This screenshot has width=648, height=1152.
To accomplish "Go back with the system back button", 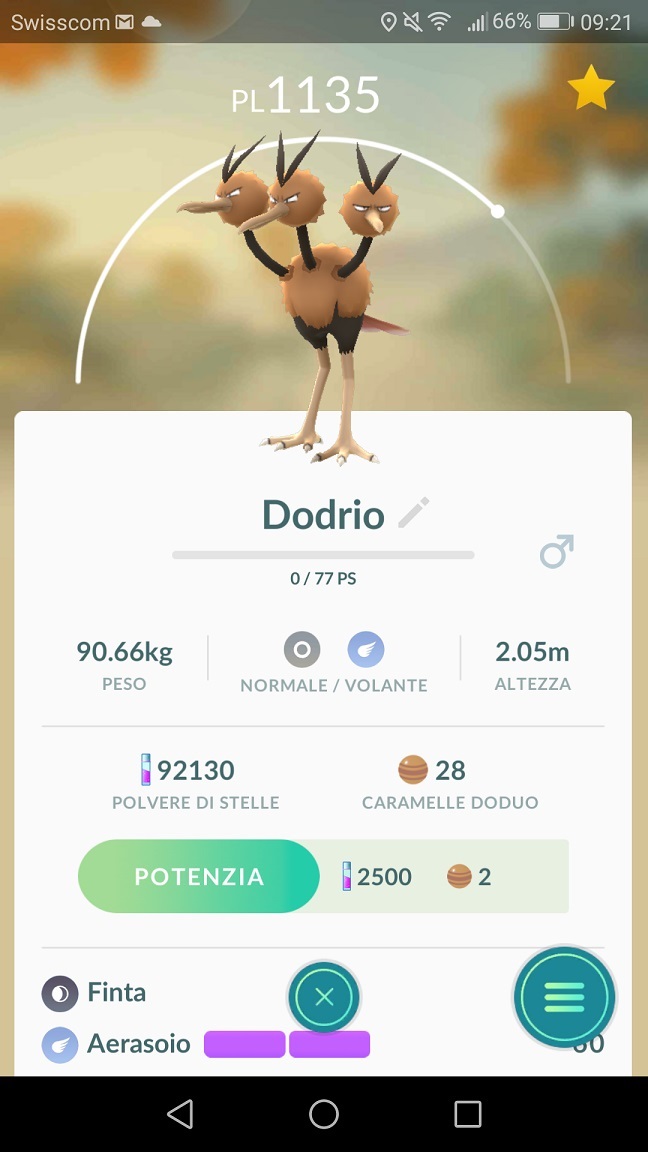I will click(180, 1114).
